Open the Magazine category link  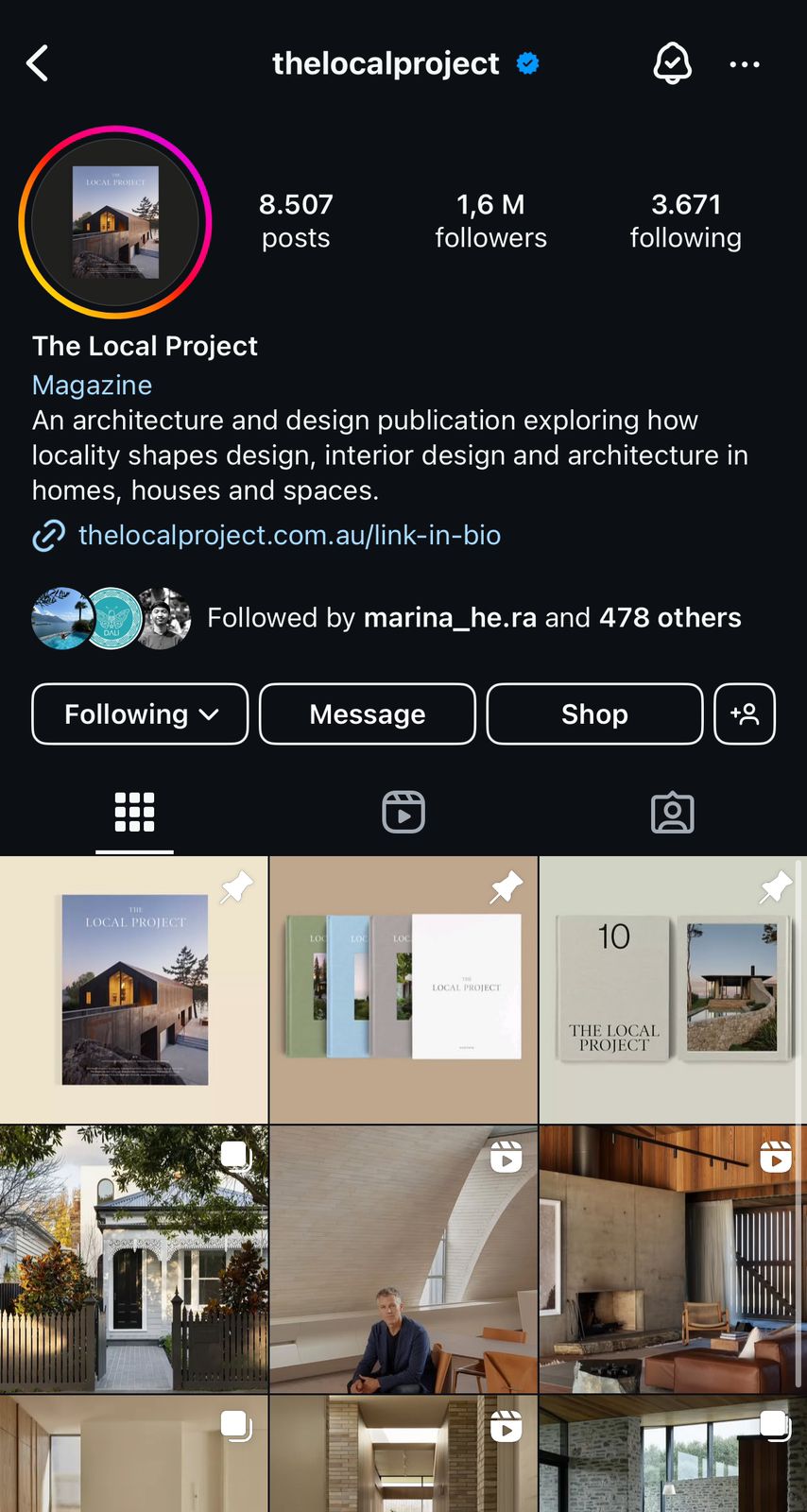coord(92,386)
